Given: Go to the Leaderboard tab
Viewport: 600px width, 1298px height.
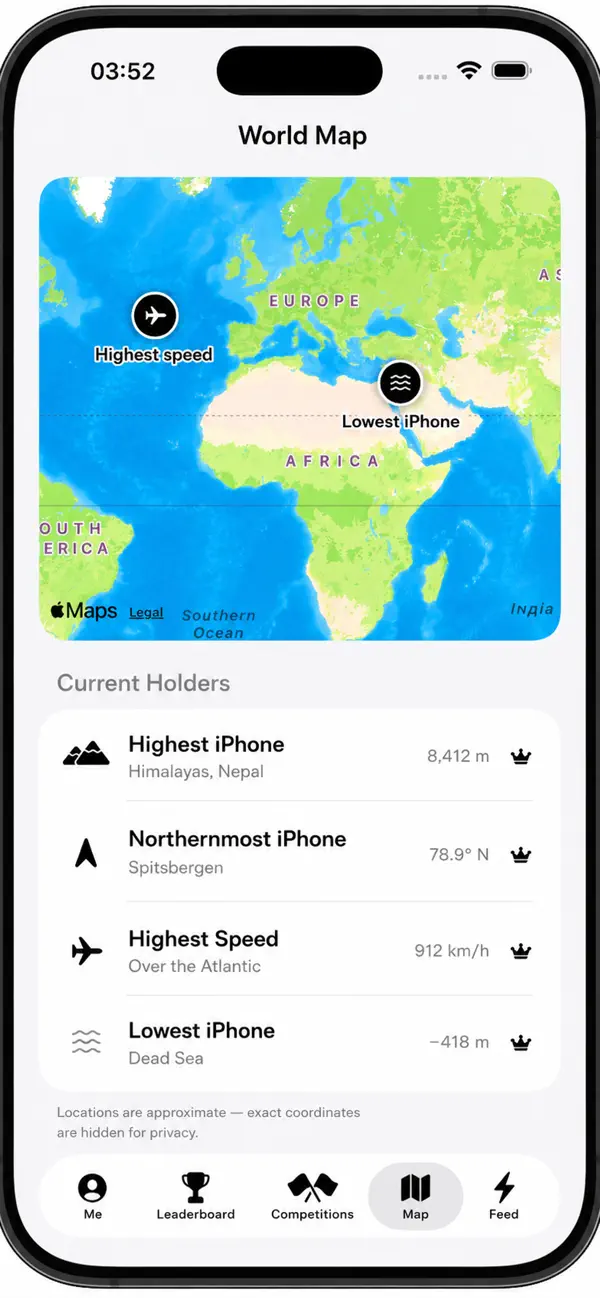Looking at the screenshot, I should [x=196, y=1196].
